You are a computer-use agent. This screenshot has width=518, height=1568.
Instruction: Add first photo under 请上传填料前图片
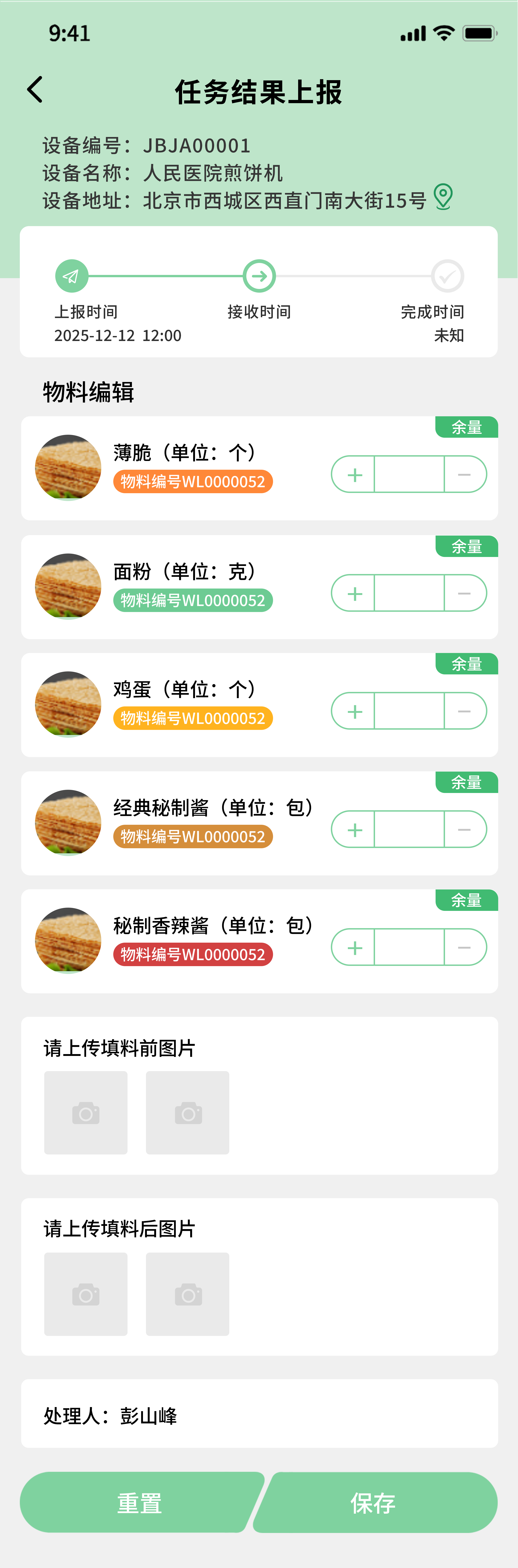[86, 1113]
